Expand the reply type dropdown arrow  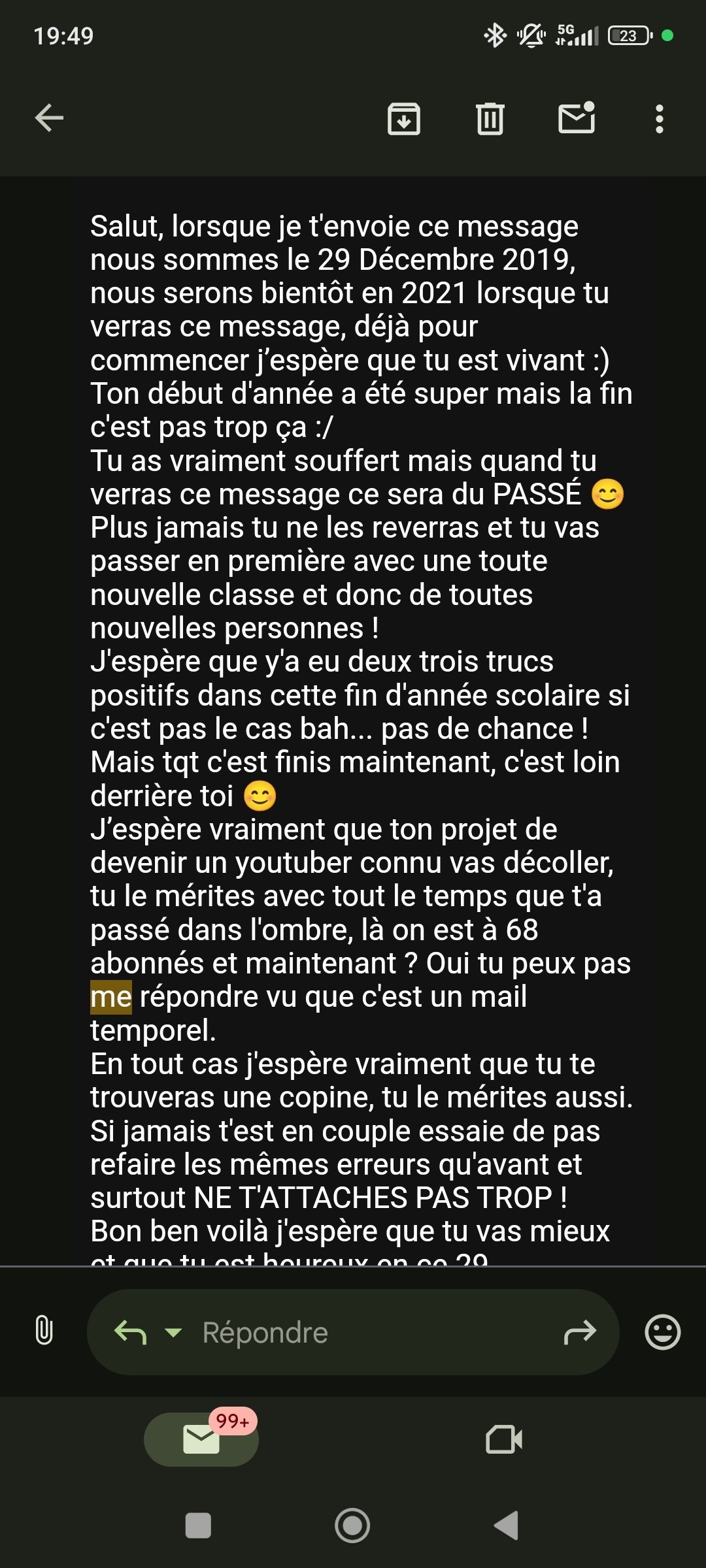point(173,1332)
